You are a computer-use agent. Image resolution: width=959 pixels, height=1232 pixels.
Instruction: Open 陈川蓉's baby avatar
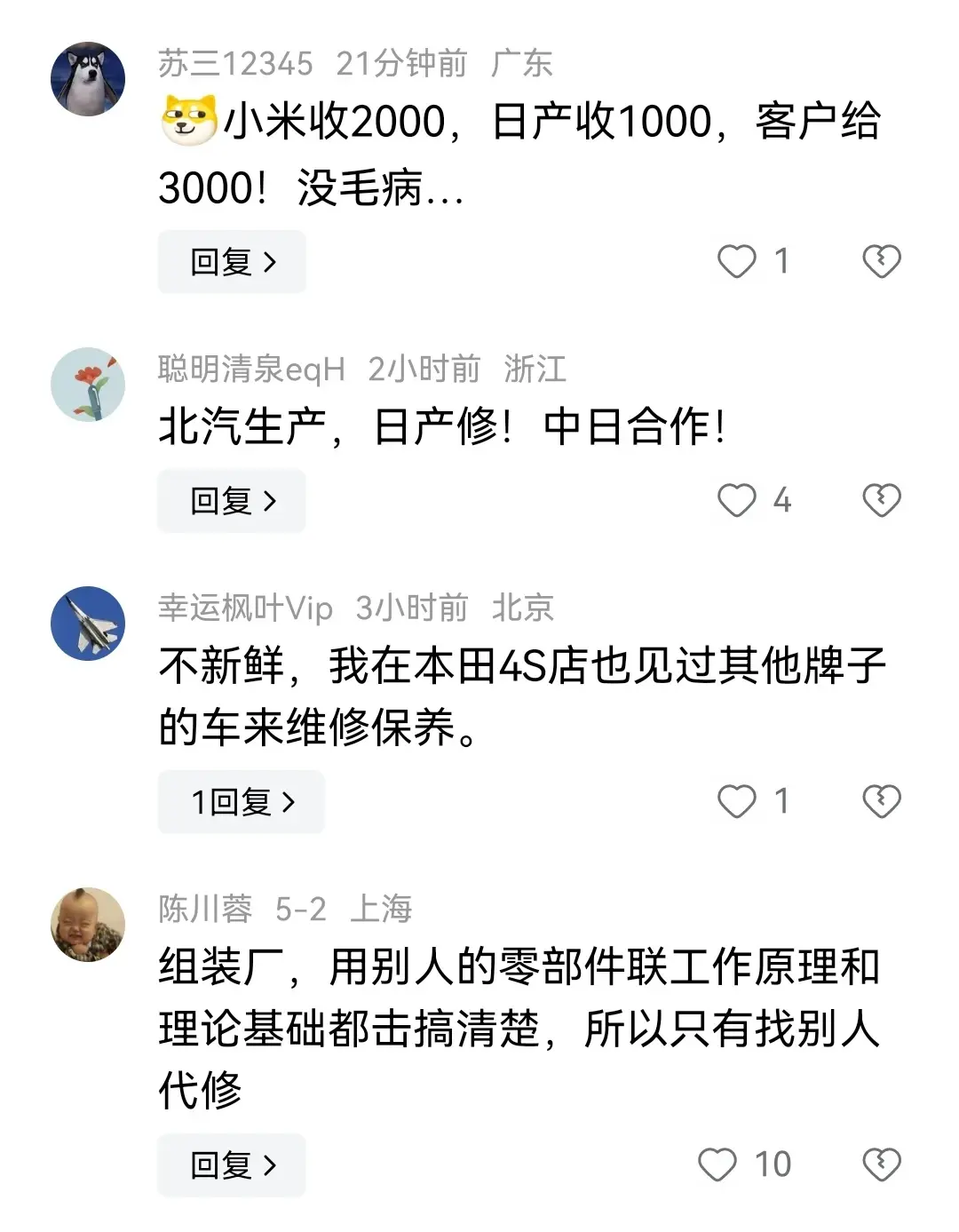(88, 925)
